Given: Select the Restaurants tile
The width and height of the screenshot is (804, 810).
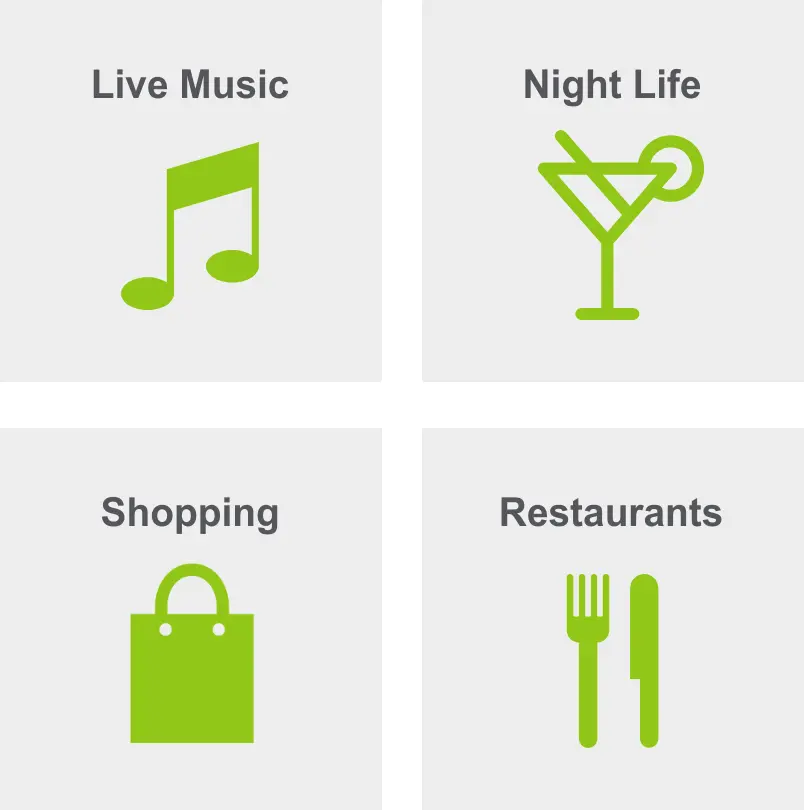Looking at the screenshot, I should (x=611, y=615).
